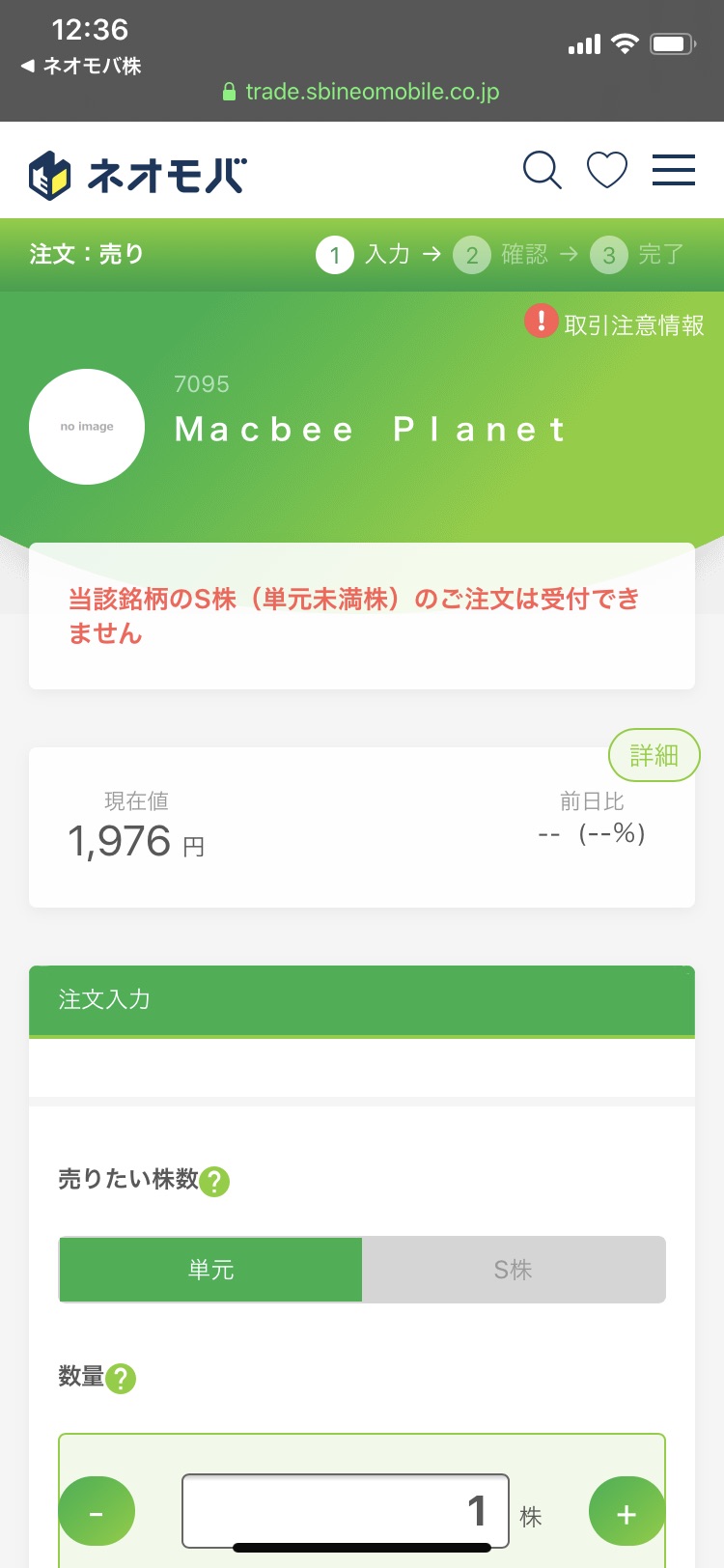Return to the ネオモバ株 app

[x=81, y=66]
